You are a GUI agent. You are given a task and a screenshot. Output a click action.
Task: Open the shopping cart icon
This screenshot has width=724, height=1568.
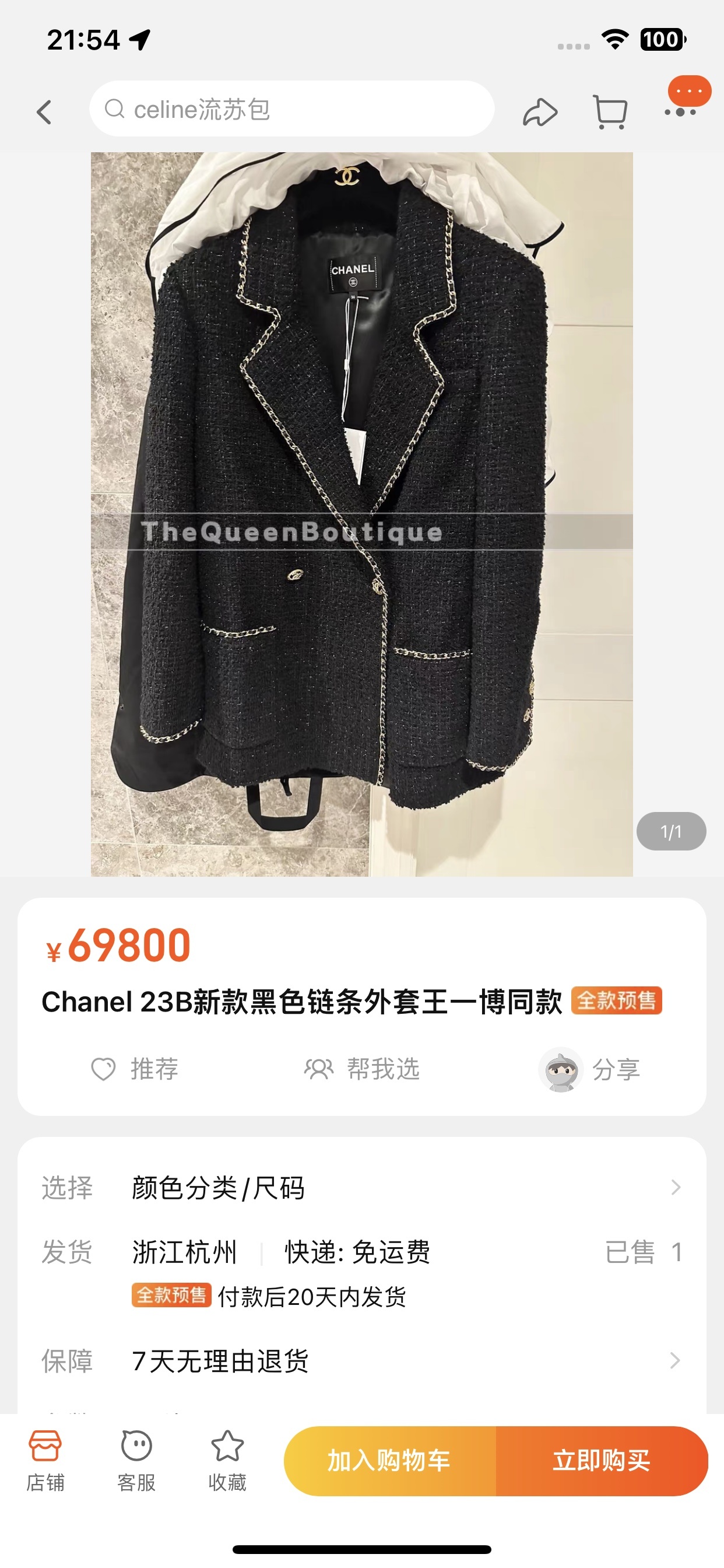610,112
